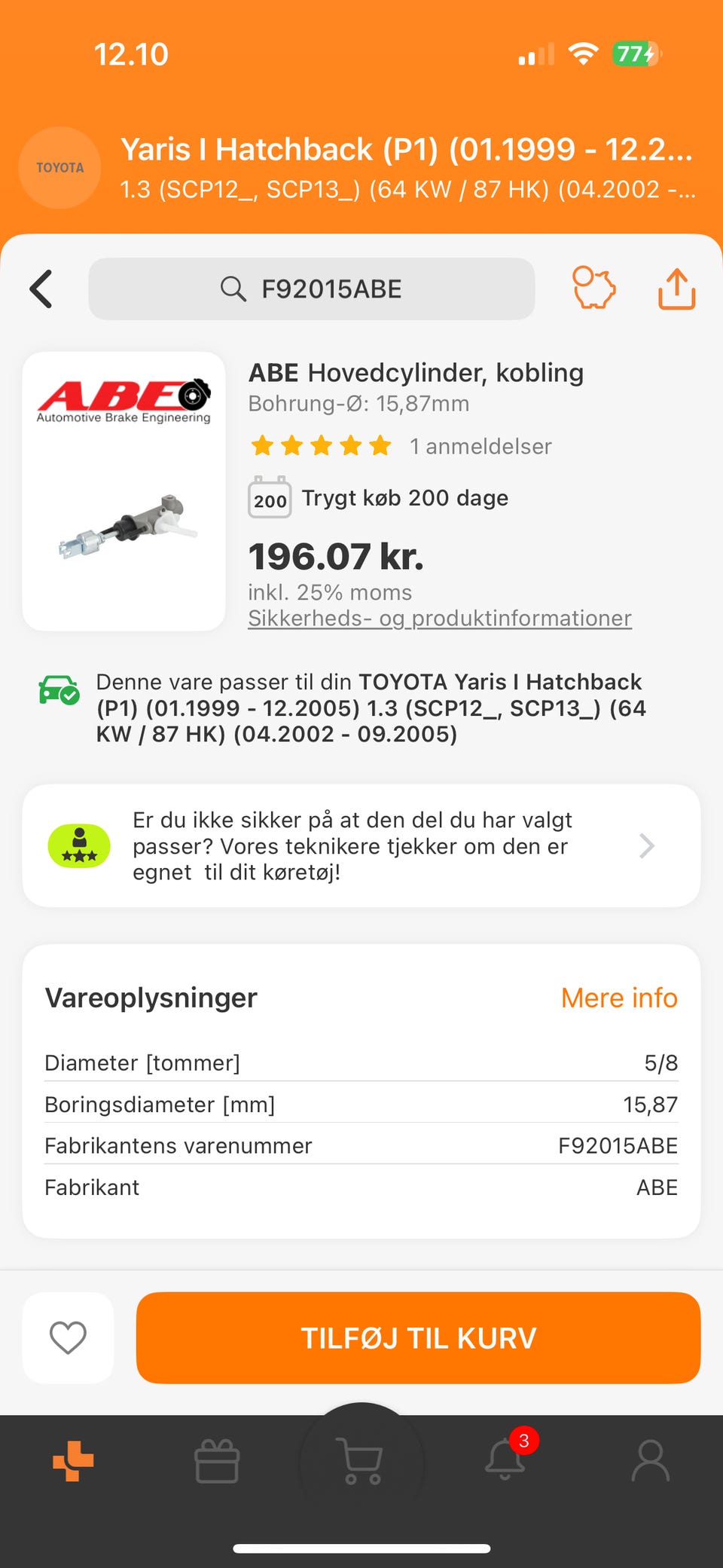Tap the F92015ABE search field
This screenshot has height=1568, width=723.
click(x=311, y=289)
